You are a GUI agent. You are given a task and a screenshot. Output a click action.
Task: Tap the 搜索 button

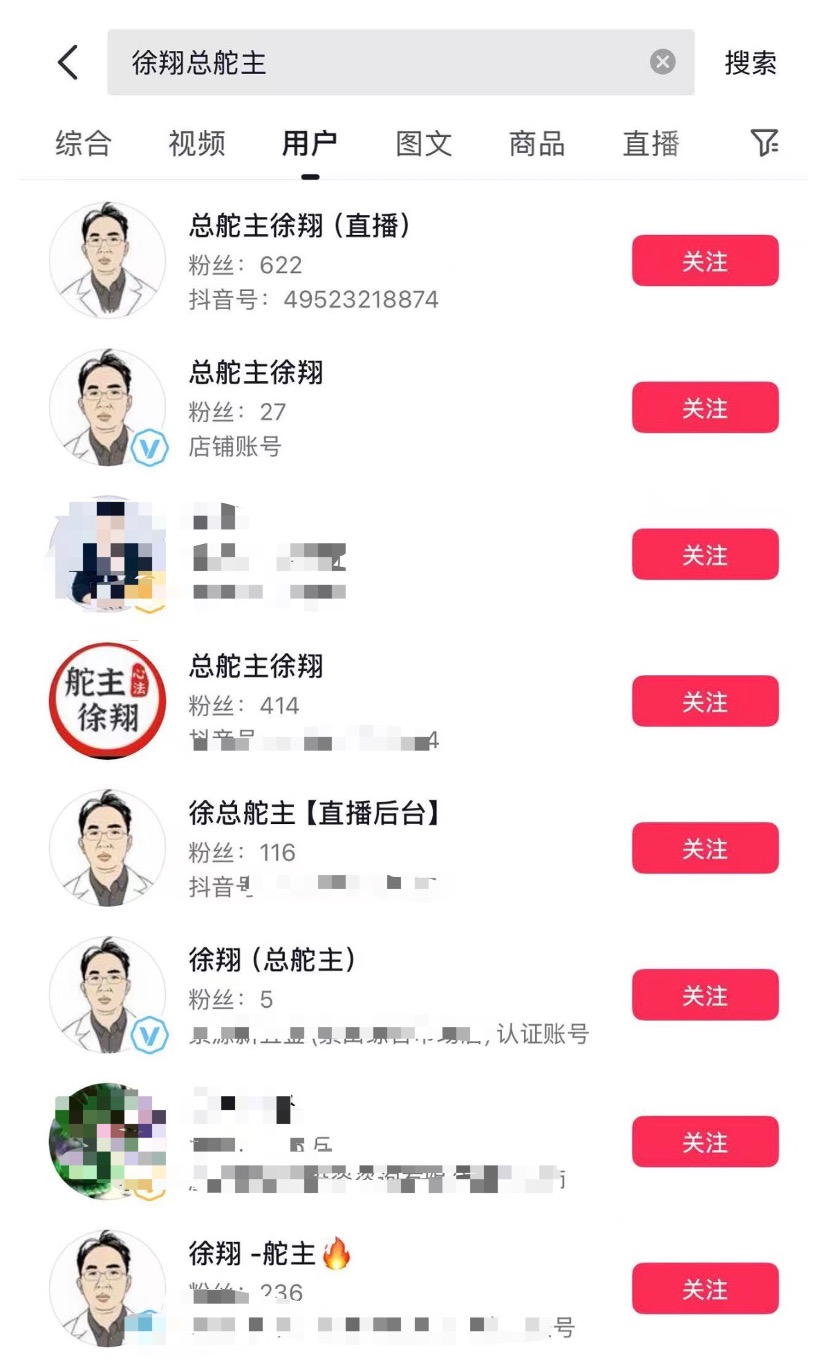(750, 63)
